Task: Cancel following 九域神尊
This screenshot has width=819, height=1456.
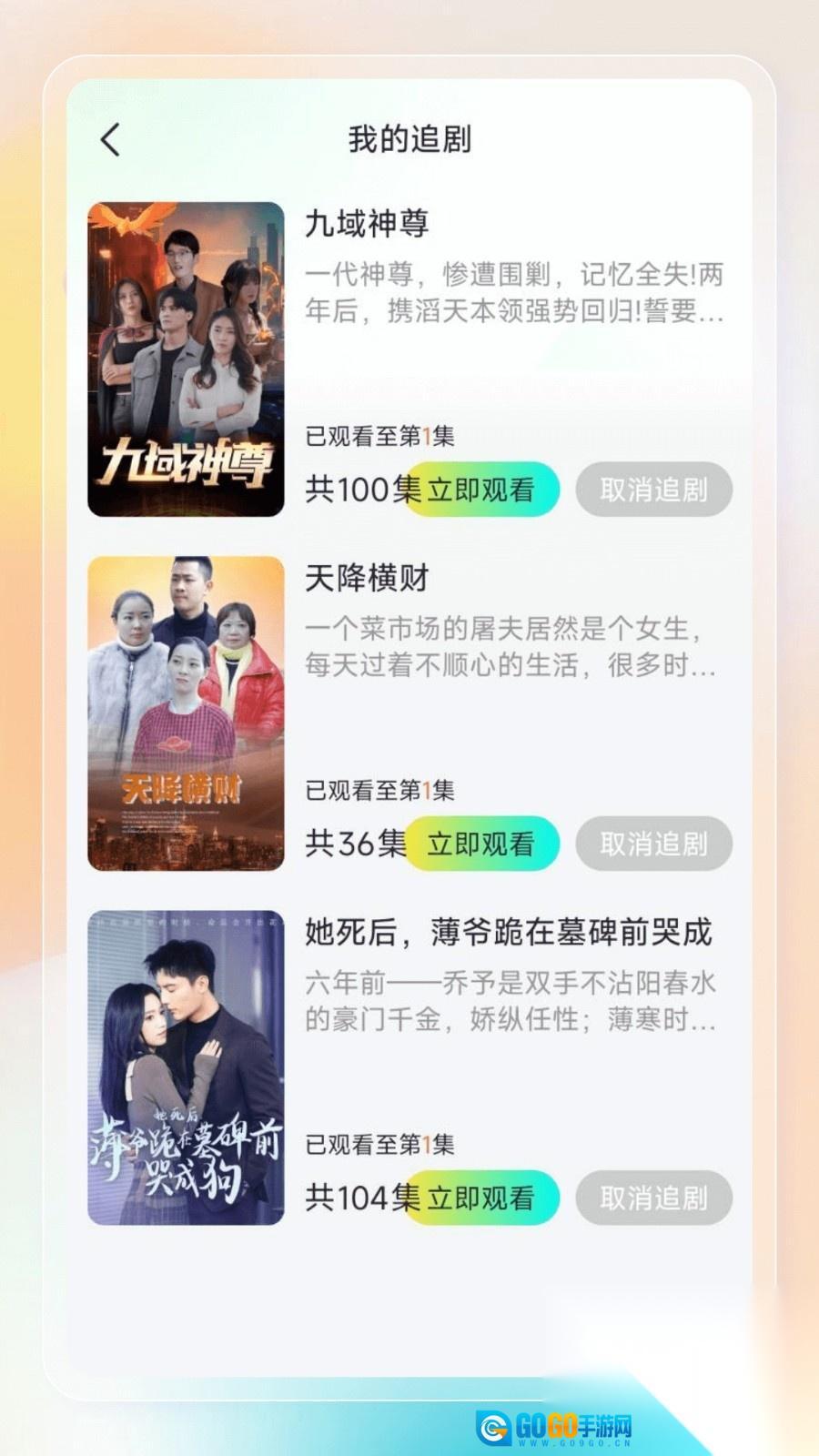Action: pos(653,490)
